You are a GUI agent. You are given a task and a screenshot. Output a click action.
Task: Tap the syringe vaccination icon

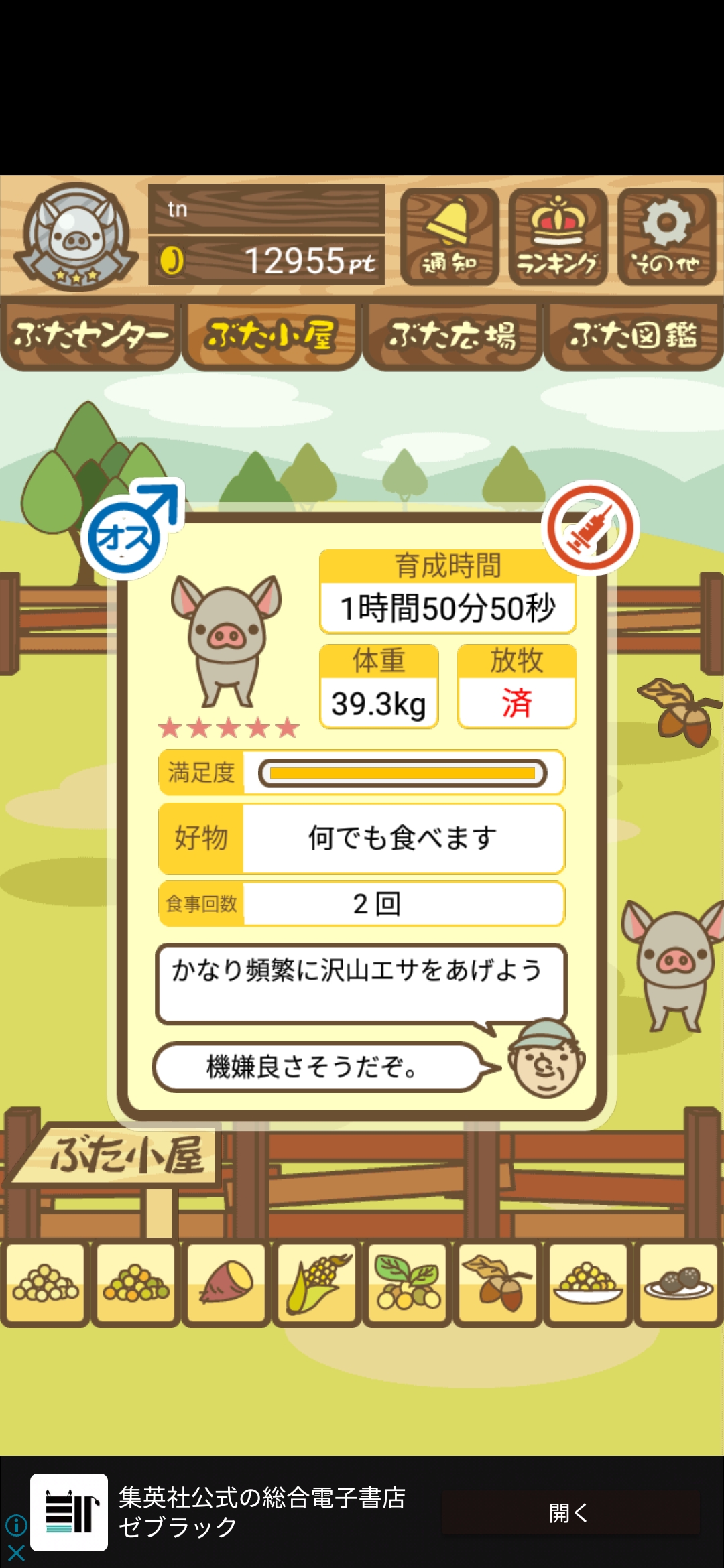click(590, 528)
